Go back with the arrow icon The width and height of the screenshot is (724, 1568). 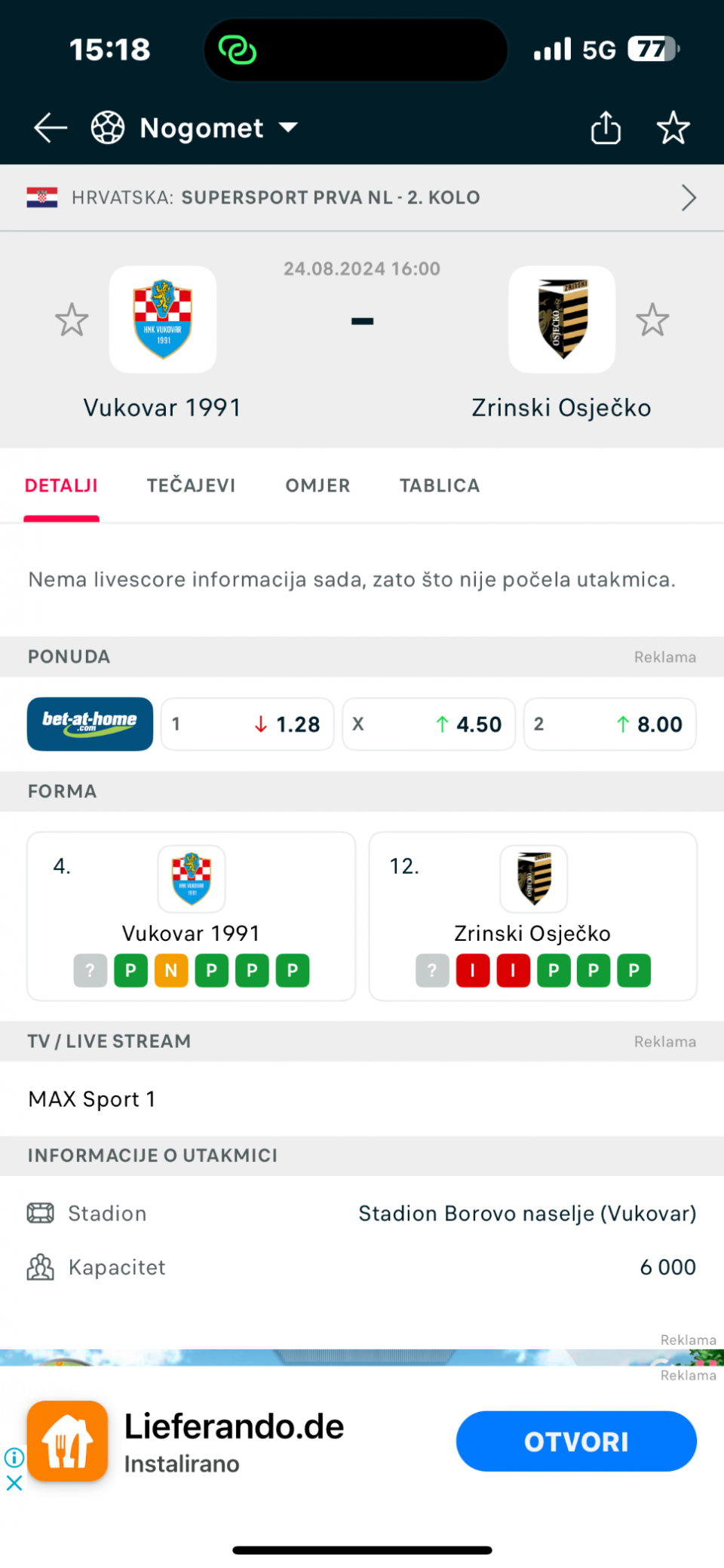point(51,128)
